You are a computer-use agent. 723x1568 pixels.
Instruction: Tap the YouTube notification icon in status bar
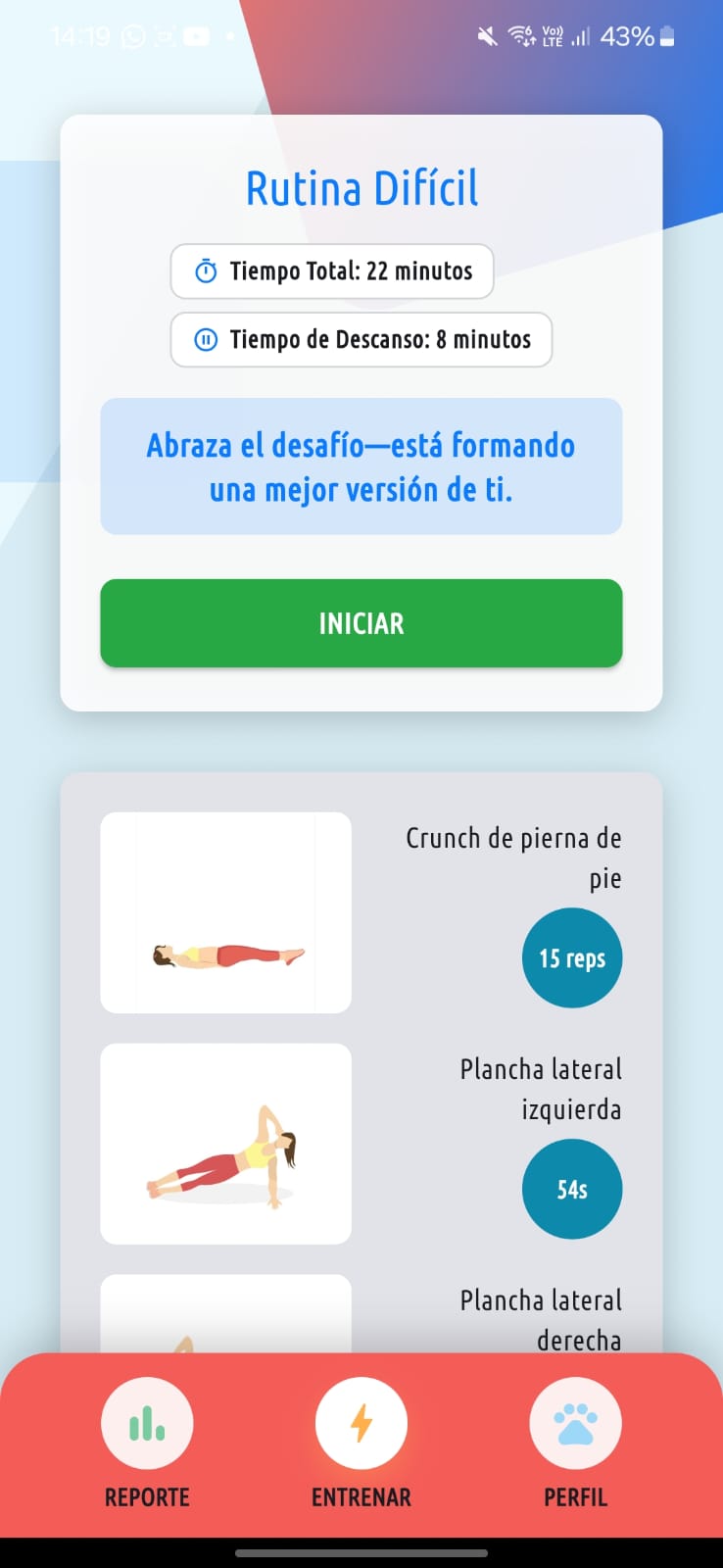[196, 35]
